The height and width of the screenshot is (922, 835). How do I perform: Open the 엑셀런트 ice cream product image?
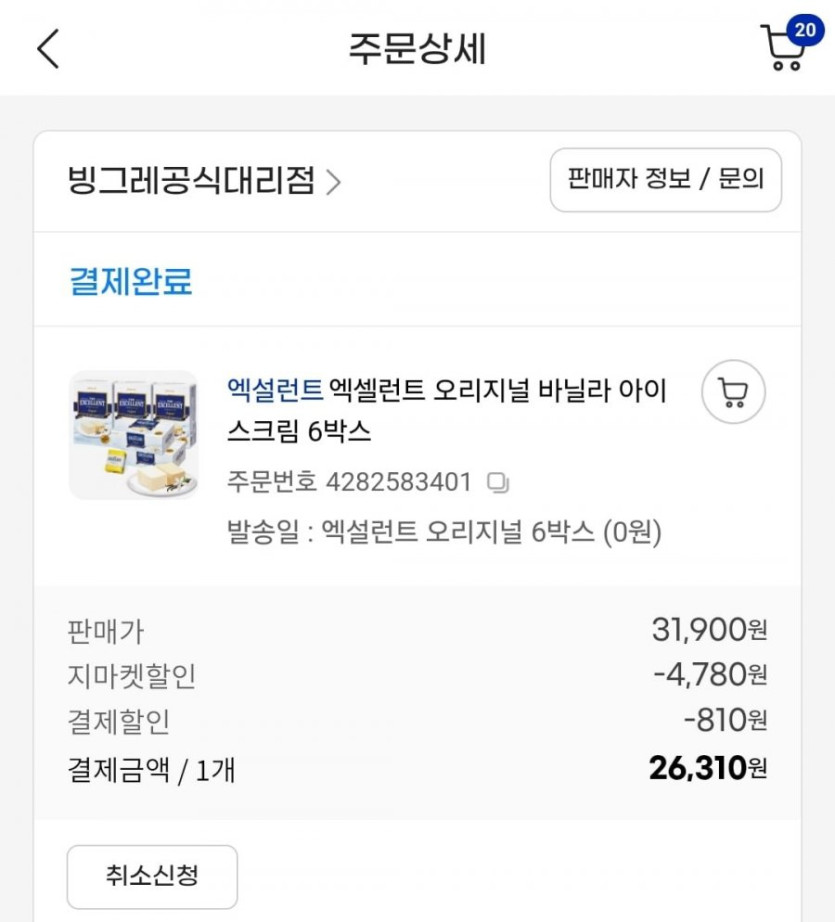tap(133, 435)
